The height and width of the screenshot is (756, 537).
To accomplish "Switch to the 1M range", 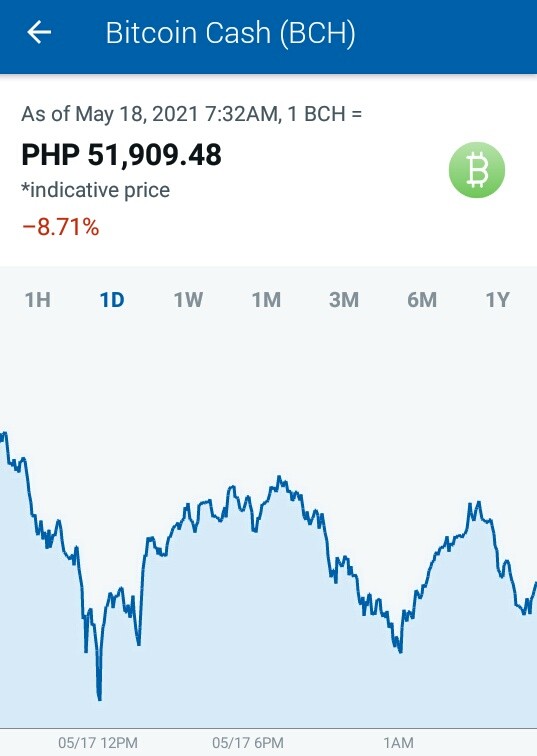I will [267, 300].
